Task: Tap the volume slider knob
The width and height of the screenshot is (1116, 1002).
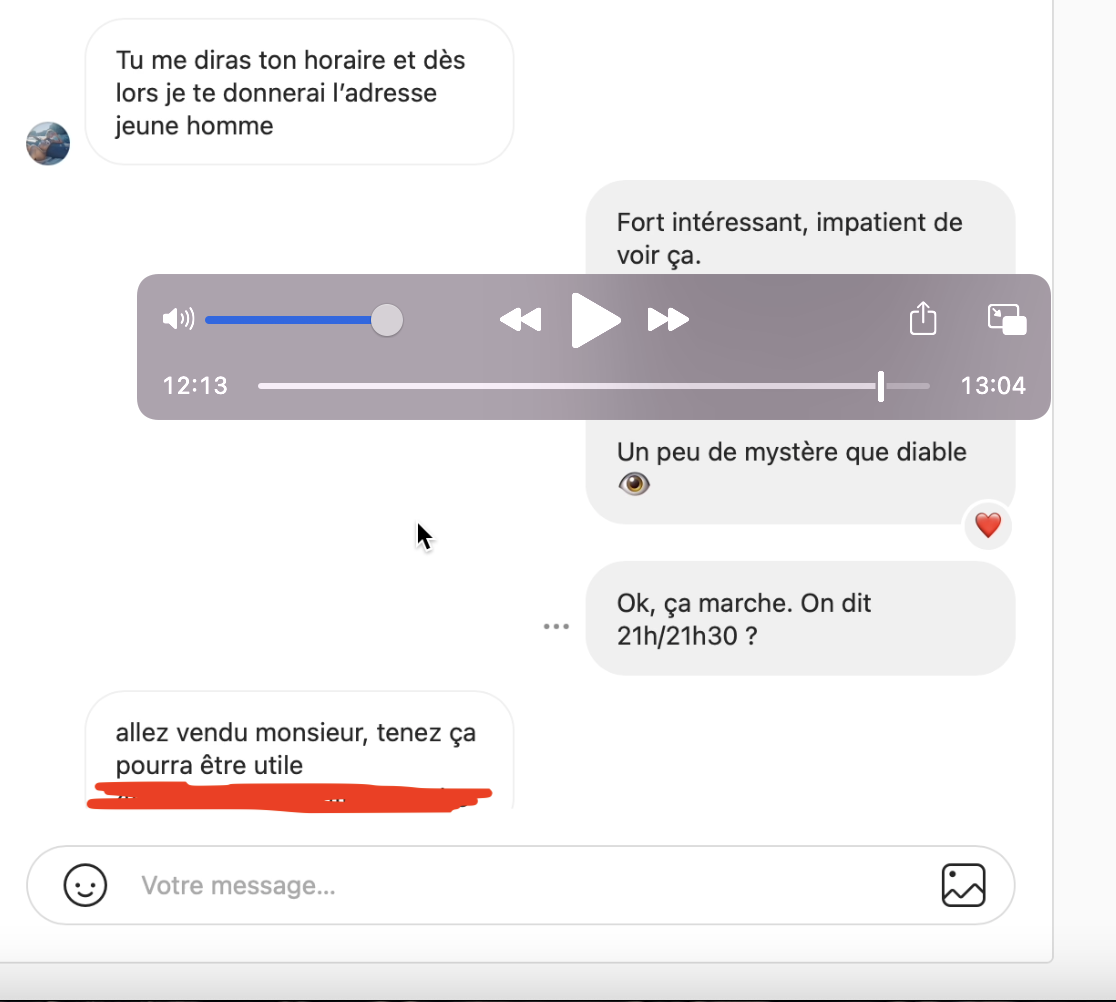Action: click(x=387, y=320)
